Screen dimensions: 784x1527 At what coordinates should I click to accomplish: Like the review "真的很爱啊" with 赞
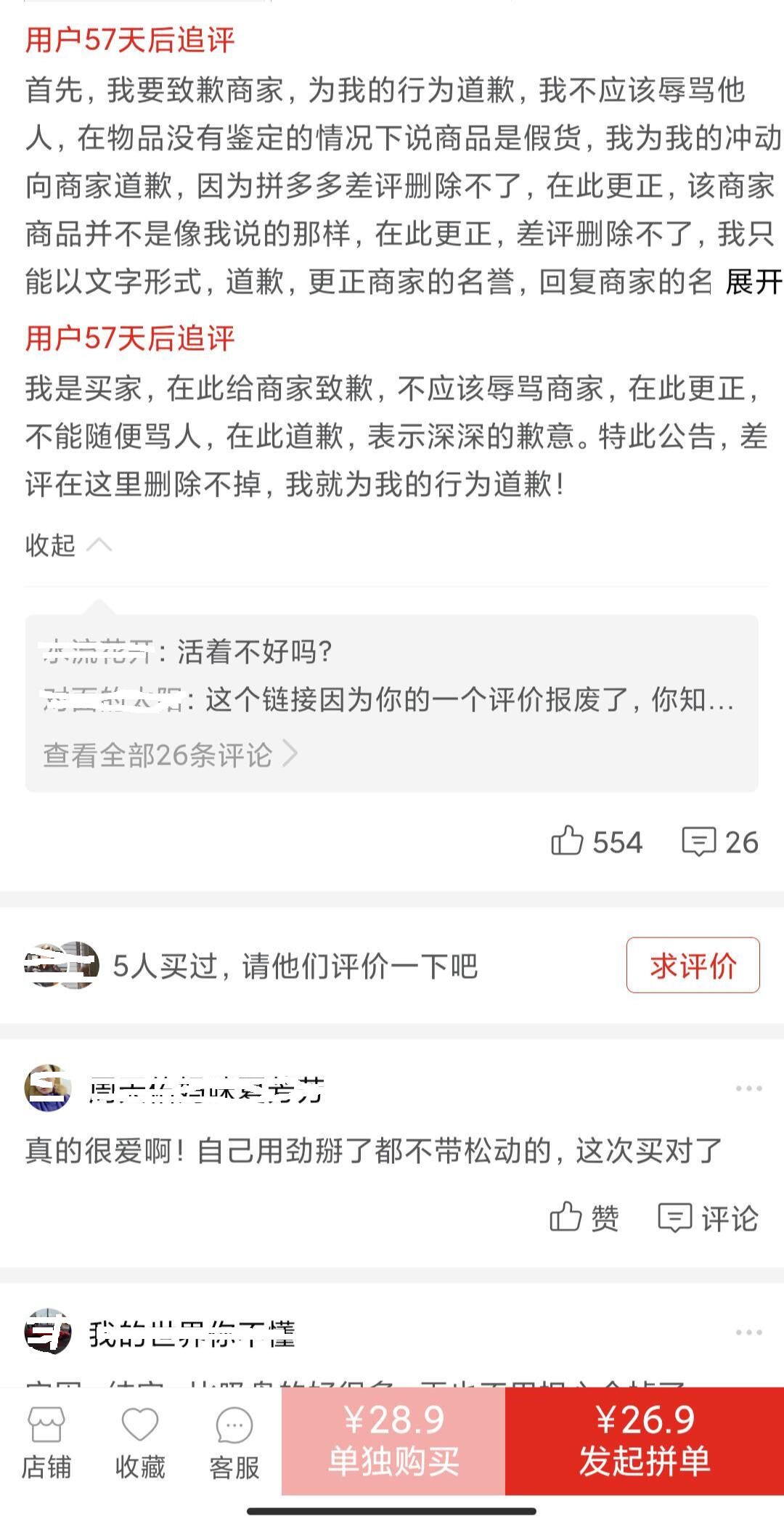point(584,1218)
